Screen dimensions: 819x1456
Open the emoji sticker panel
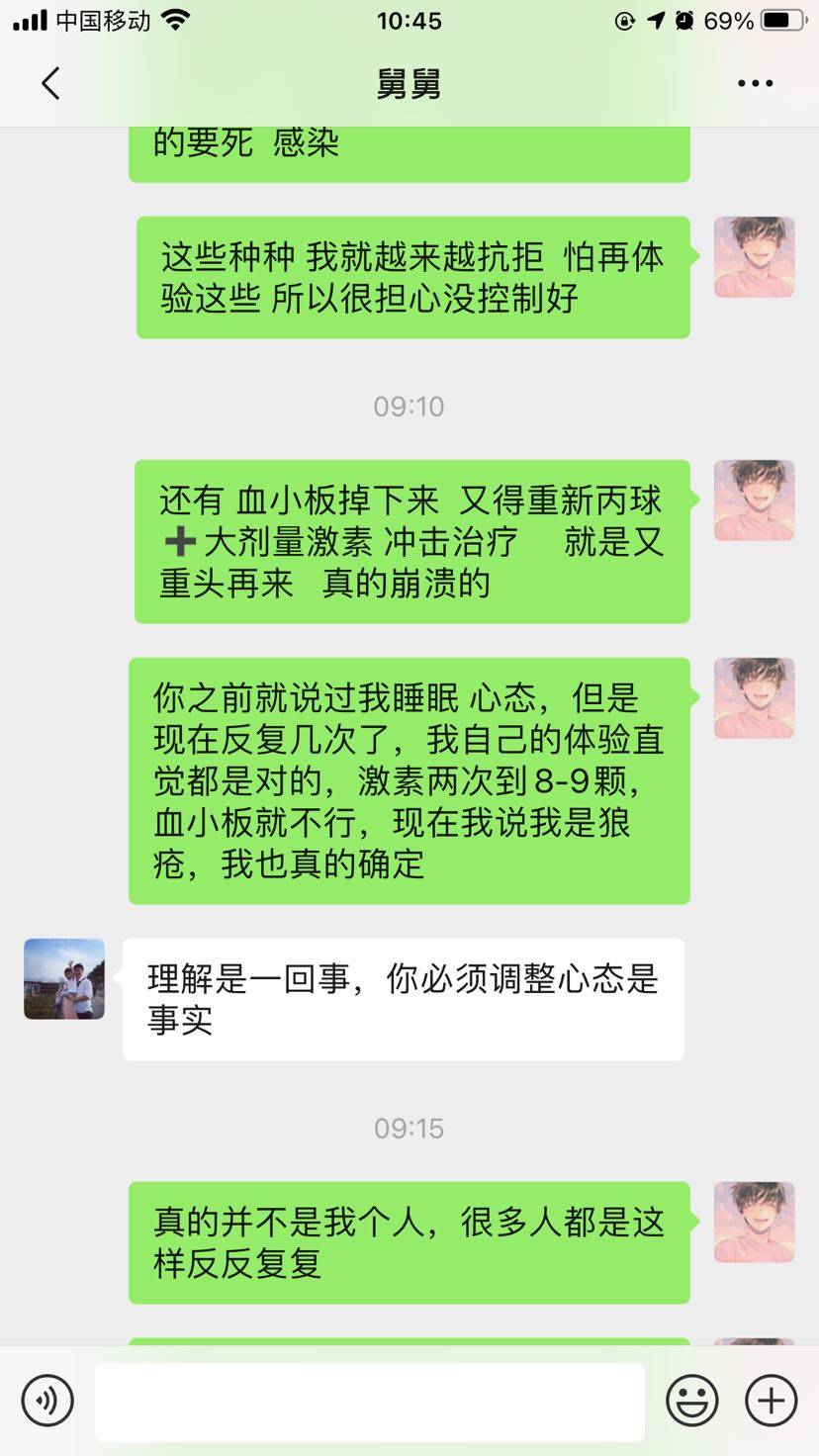point(692,1401)
